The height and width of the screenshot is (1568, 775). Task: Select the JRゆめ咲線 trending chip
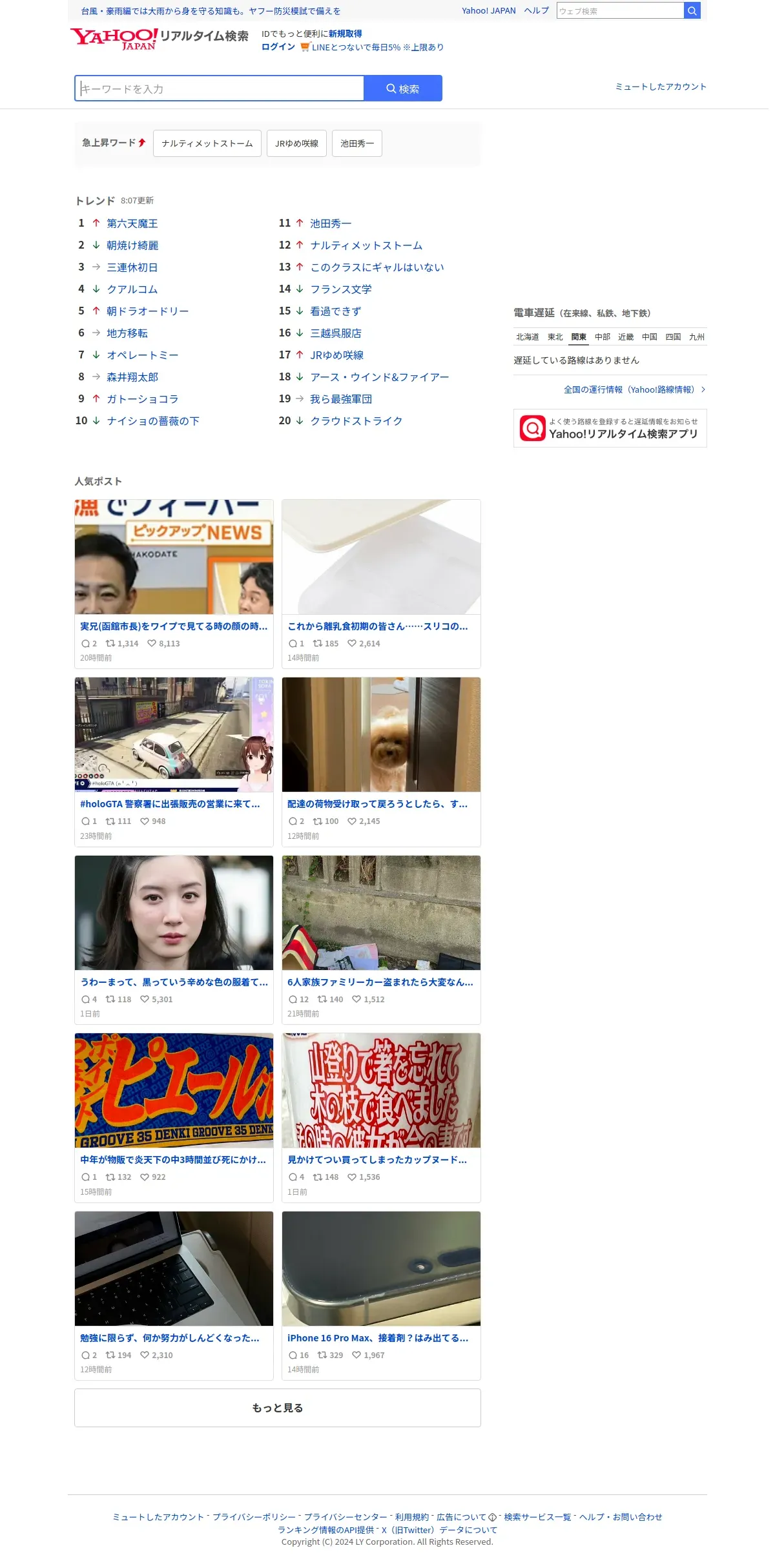296,143
